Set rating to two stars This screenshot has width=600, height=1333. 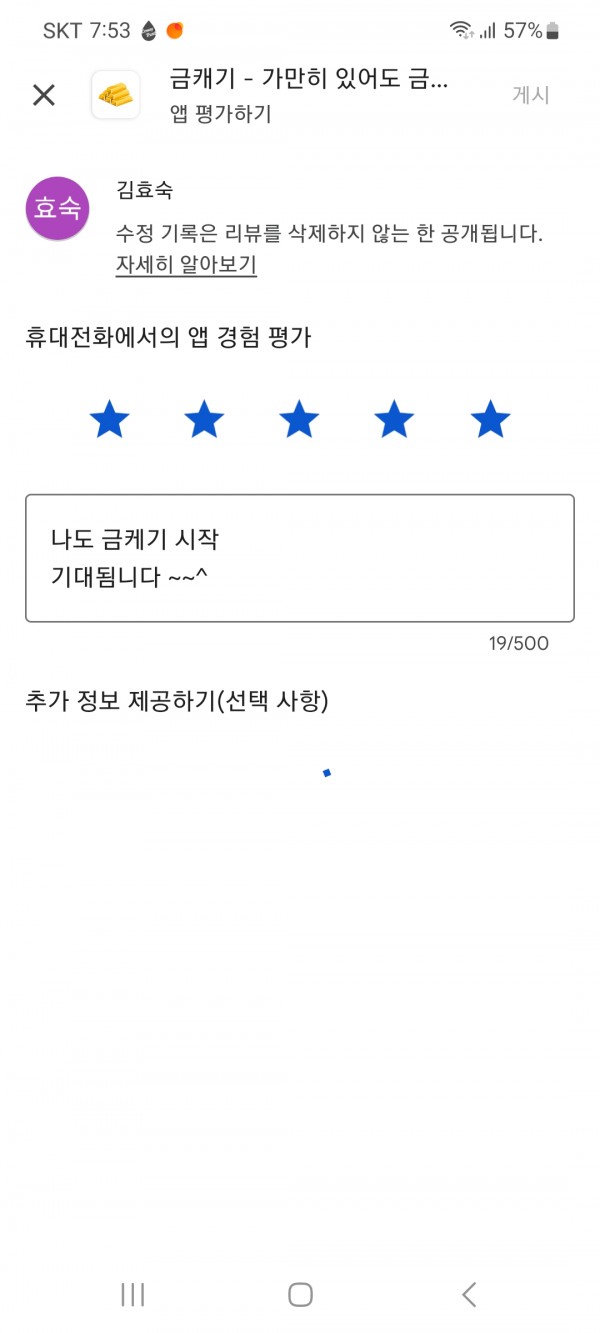click(x=204, y=419)
